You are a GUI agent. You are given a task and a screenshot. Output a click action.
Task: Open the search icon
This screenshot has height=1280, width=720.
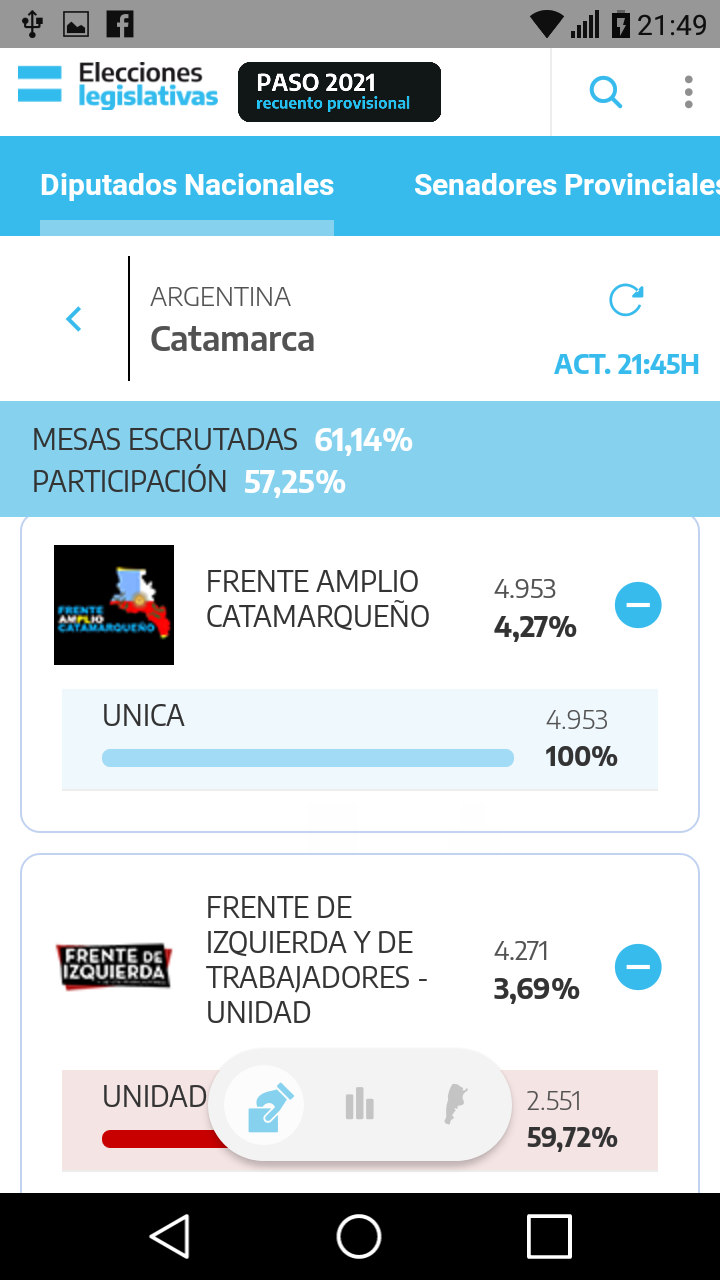pyautogui.click(x=605, y=93)
